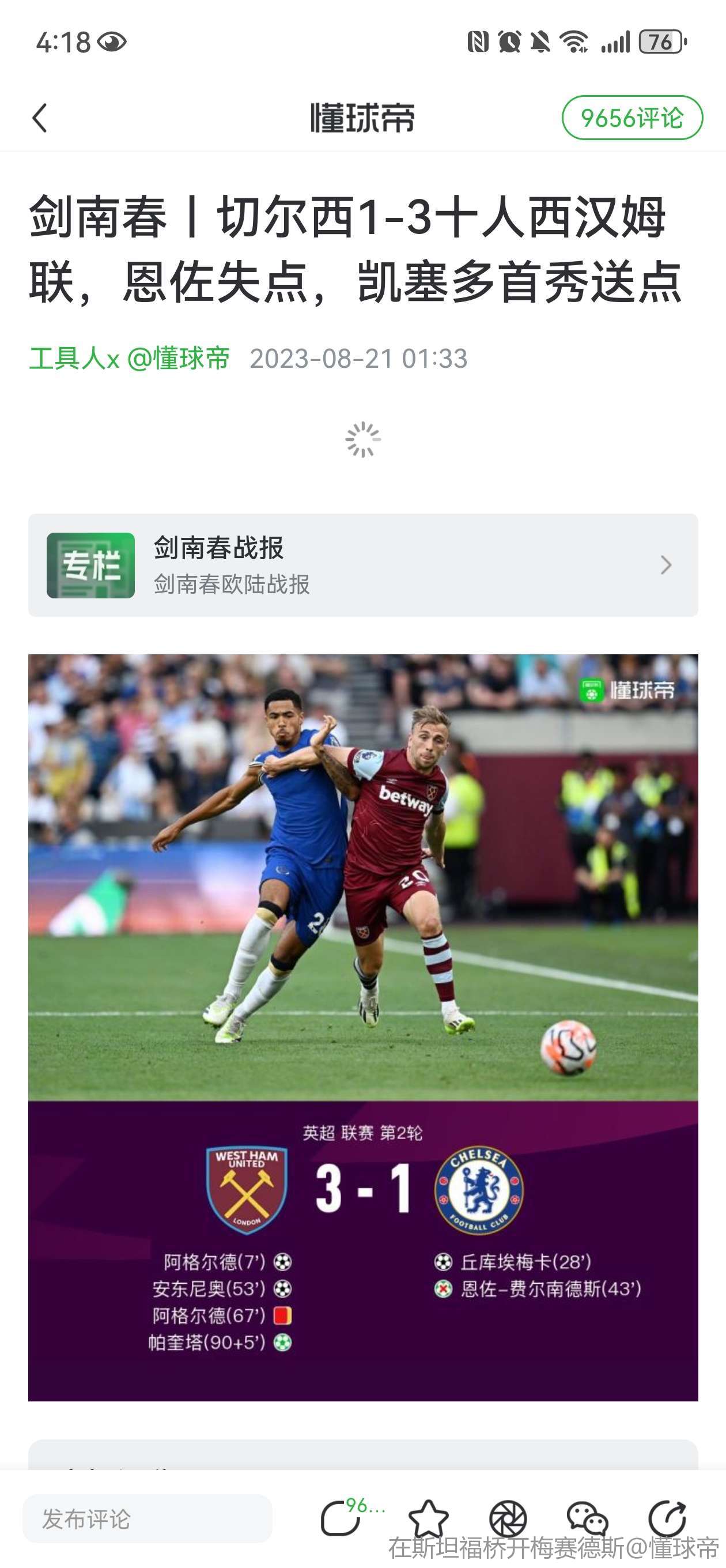Open comments via the speech bubble icon
The width and height of the screenshot is (726, 1568).
point(341,1518)
